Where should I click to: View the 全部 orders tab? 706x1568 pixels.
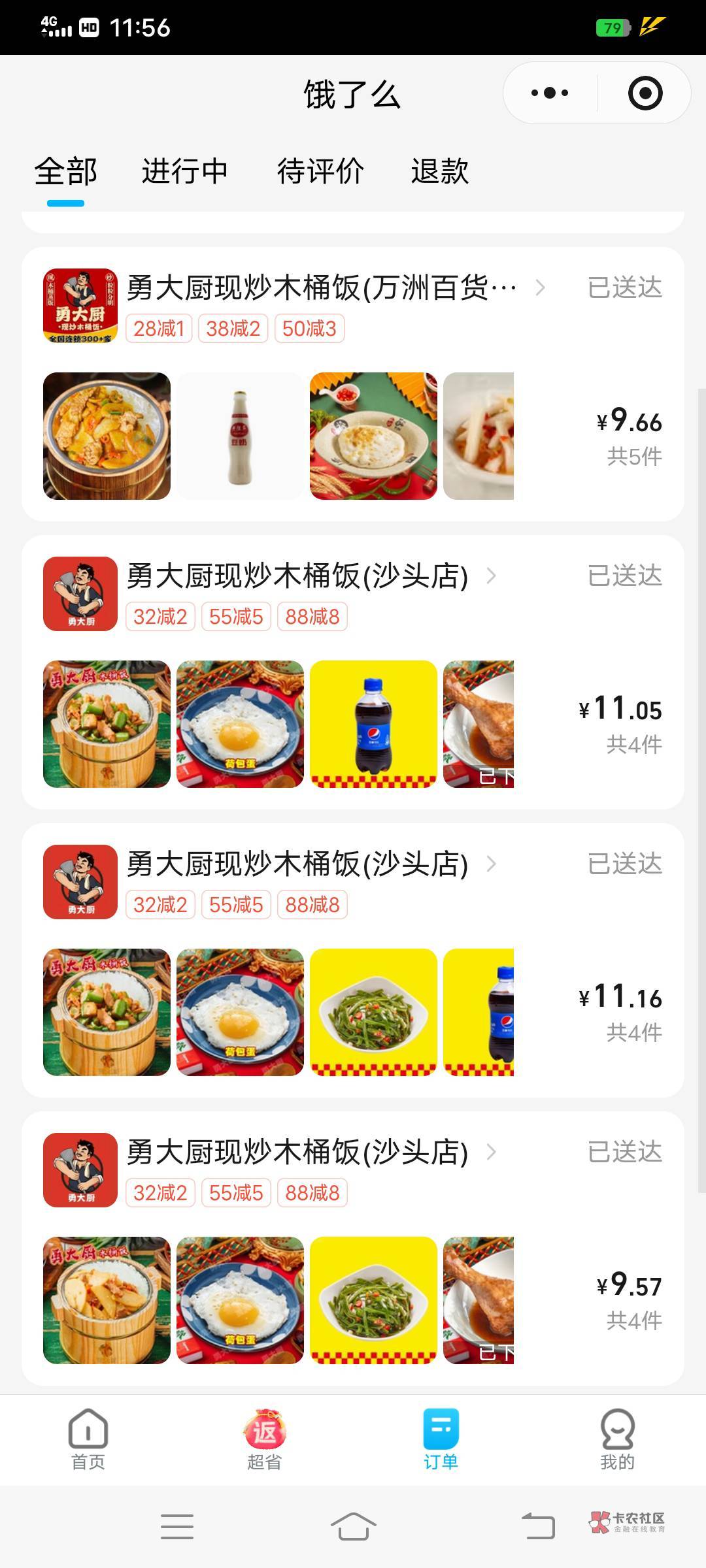[65, 171]
